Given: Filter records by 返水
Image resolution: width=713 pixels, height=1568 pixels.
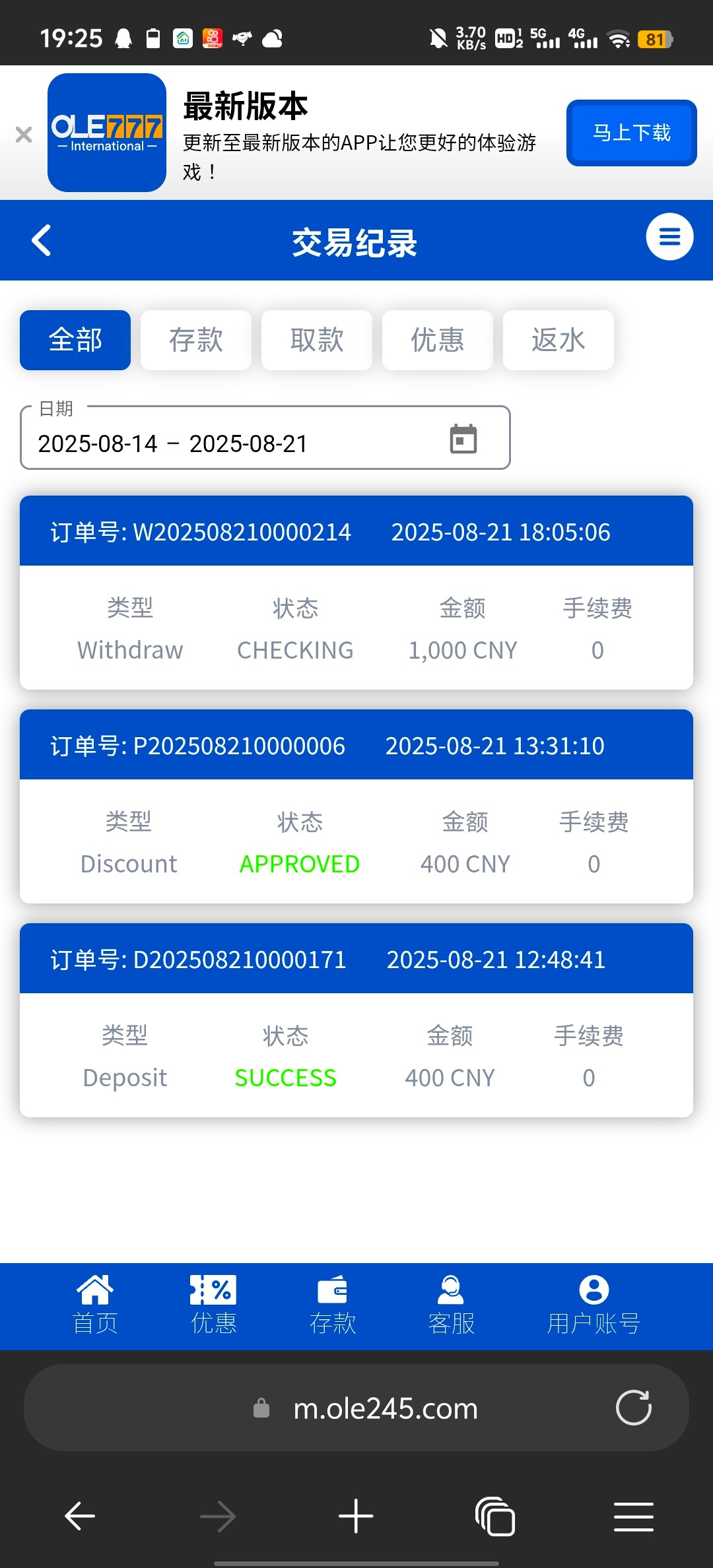Looking at the screenshot, I should tap(559, 341).
